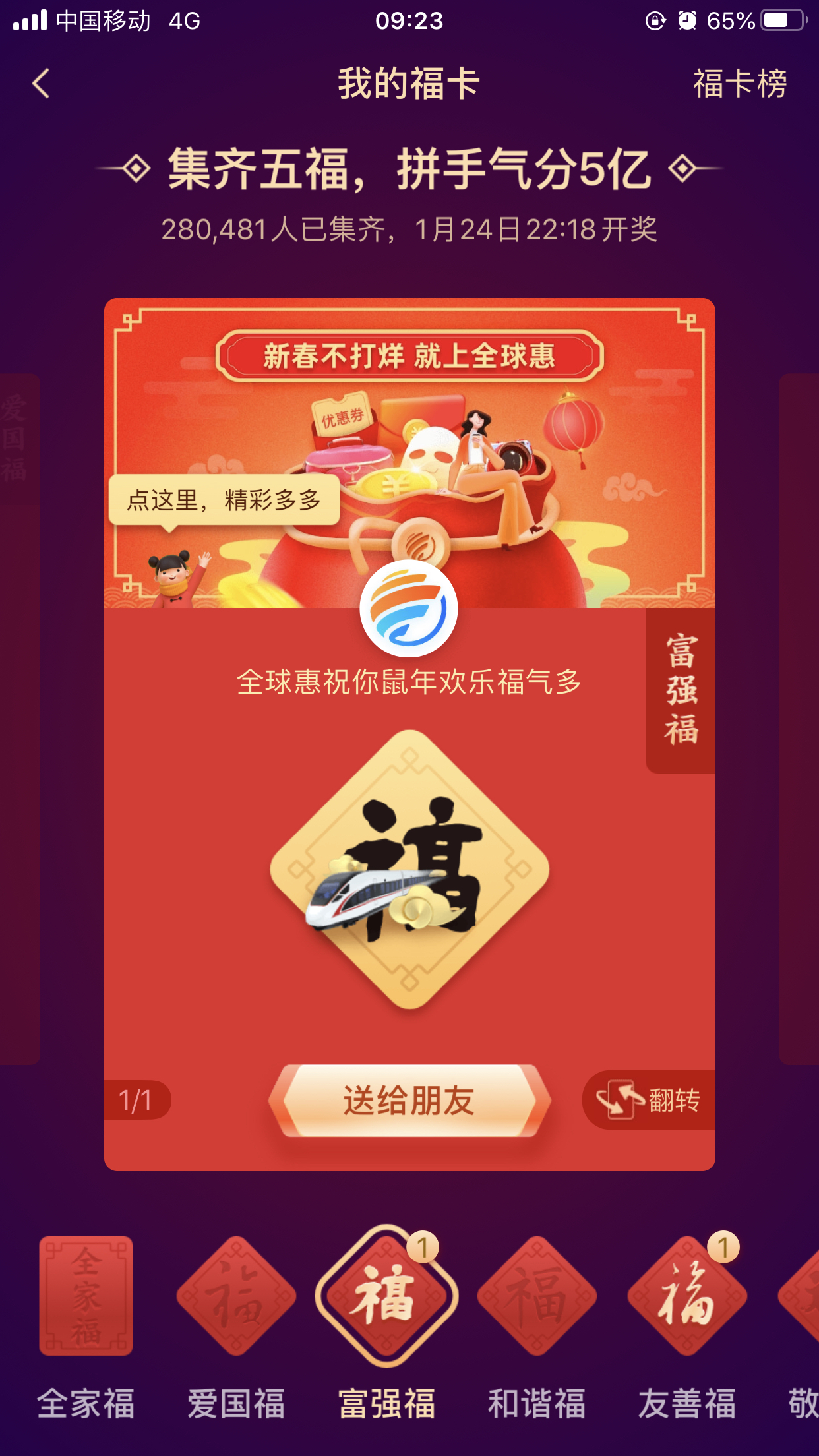Open the 福卡榜 leaderboard
Screen dimensions: 819x1456
click(739, 84)
